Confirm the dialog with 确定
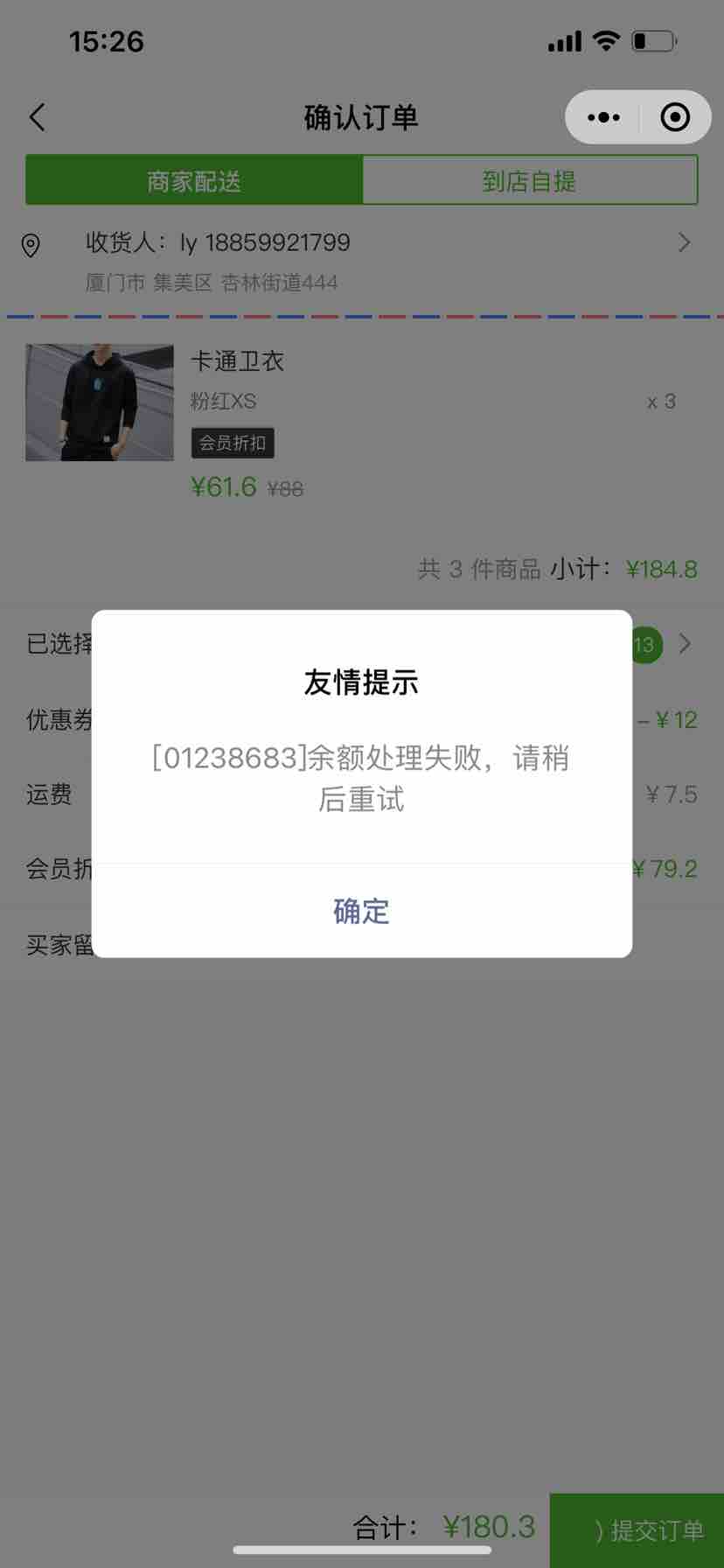Viewport: 724px width, 1568px height. click(361, 911)
